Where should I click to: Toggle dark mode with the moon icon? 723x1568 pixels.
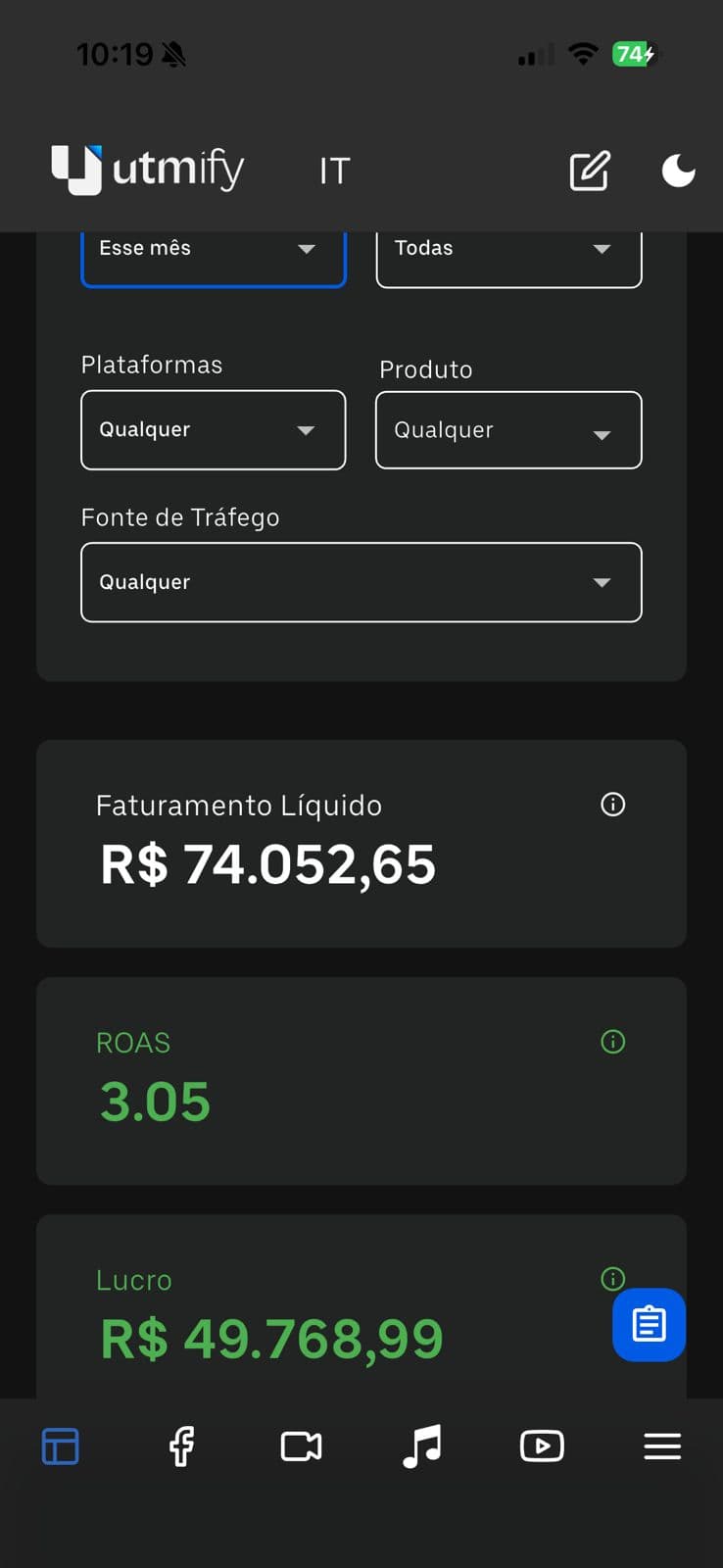(x=678, y=171)
